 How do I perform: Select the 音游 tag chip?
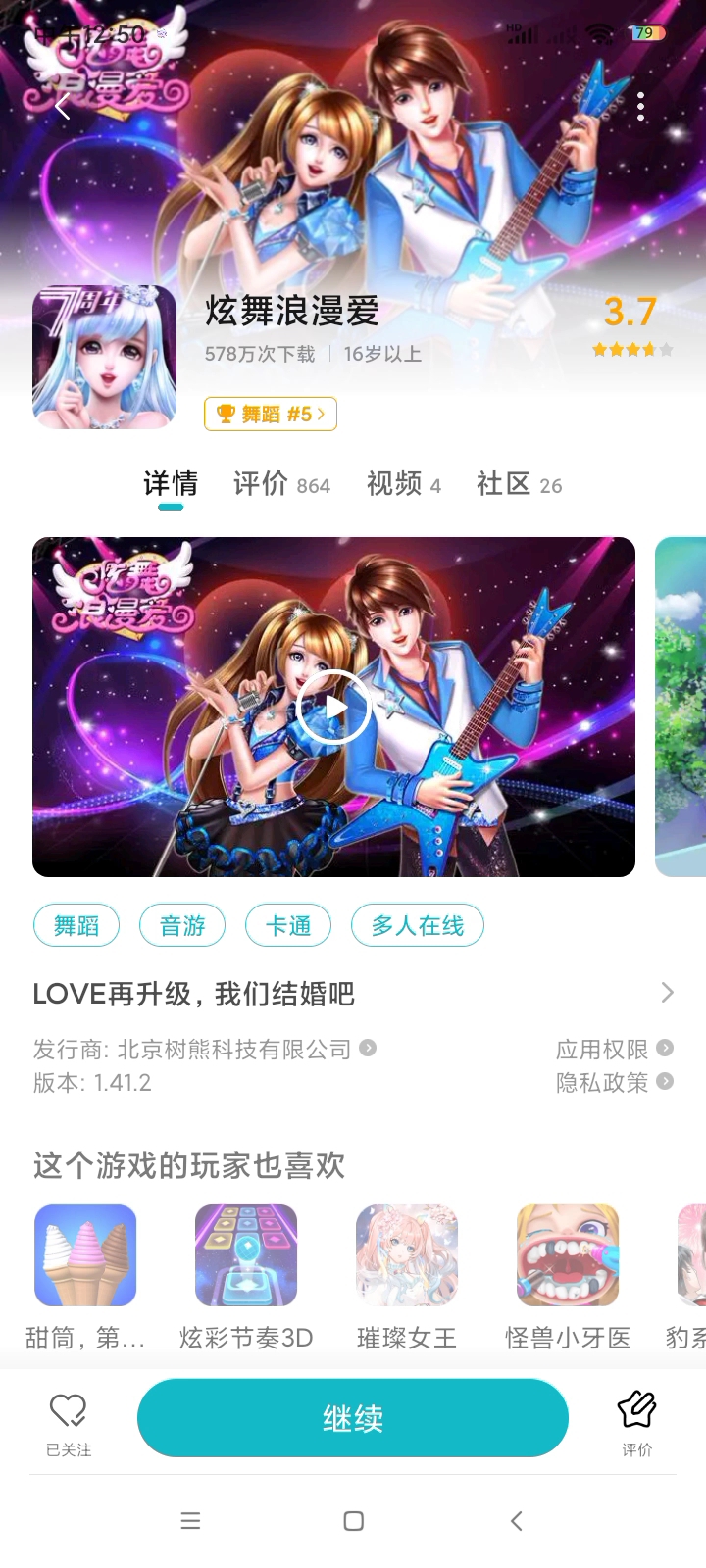point(182,925)
